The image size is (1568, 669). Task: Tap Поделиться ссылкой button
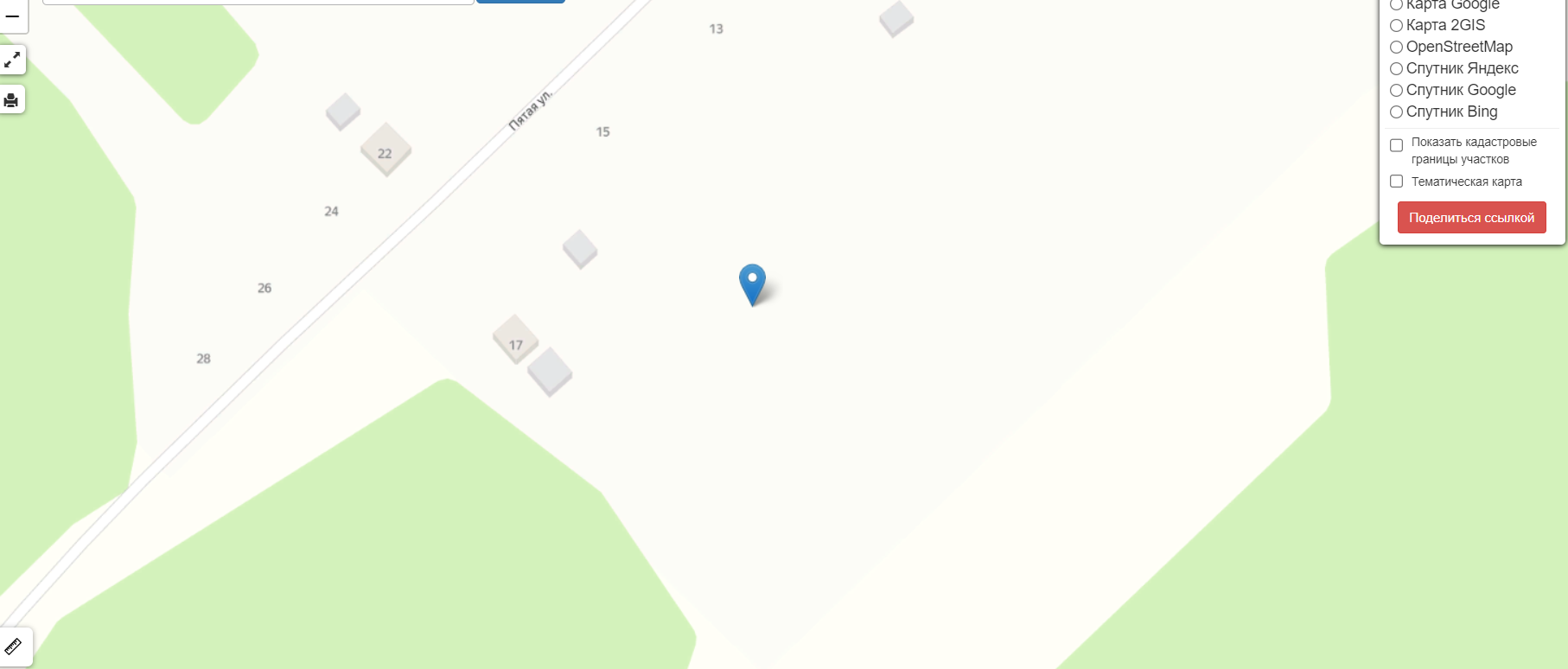(1471, 218)
